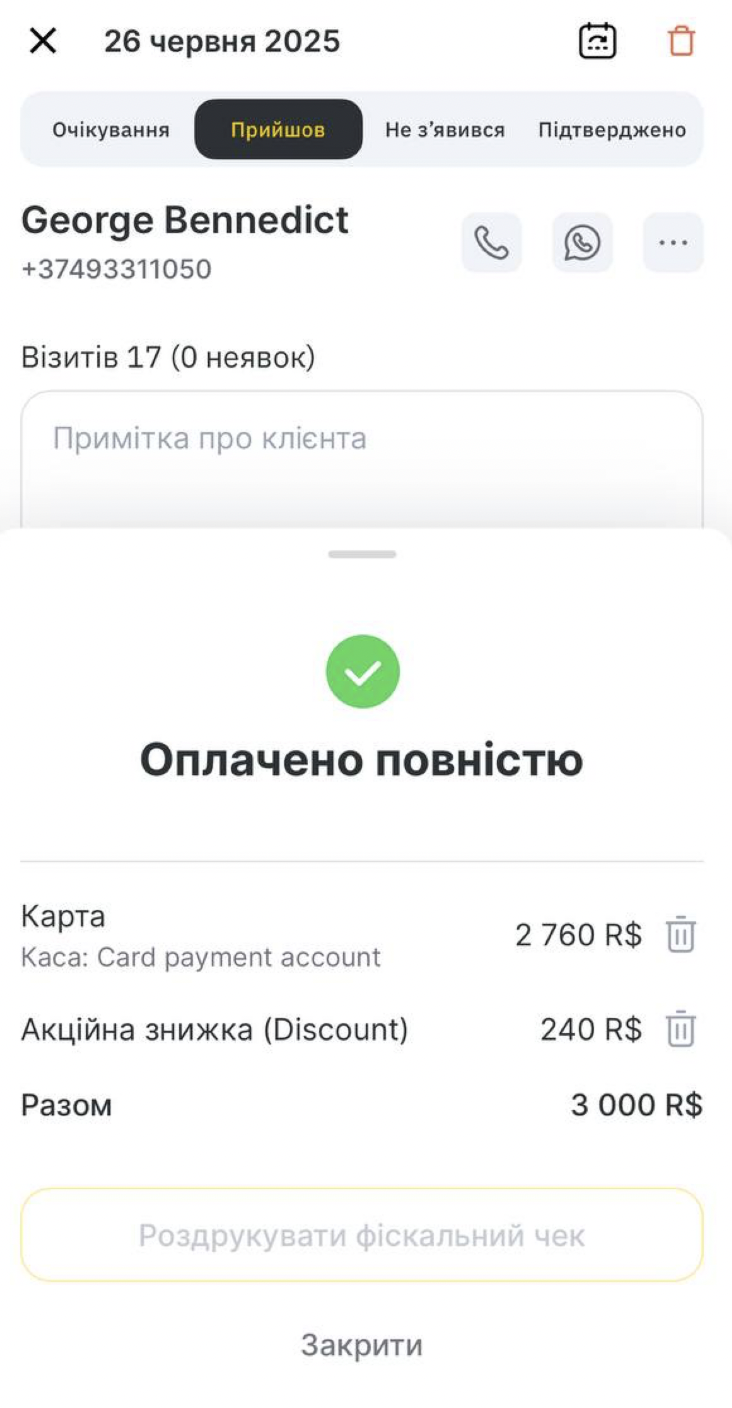This screenshot has width=732, height=1408.
Task: Dismiss the payment sheet with Закрити
Action: click(x=362, y=1345)
